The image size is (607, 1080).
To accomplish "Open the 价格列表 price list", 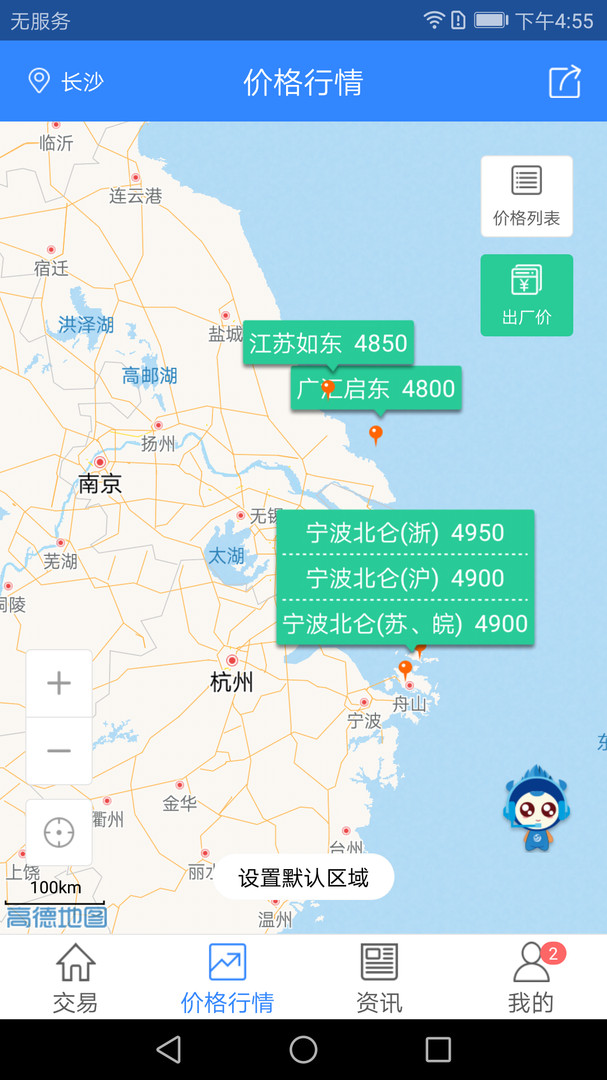I will [x=526, y=196].
